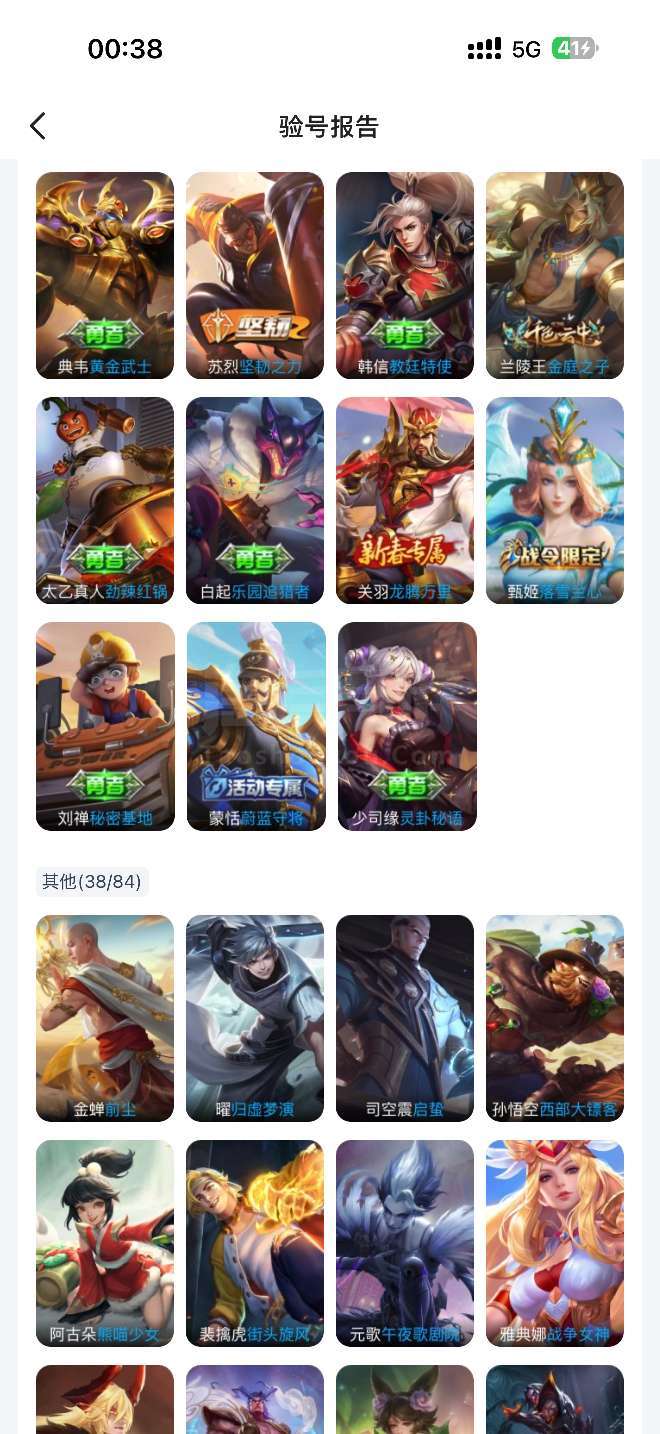View the 裴擒虎 街头旋风 skin card
Viewport: 660px width, 1434px height.
tap(255, 1243)
